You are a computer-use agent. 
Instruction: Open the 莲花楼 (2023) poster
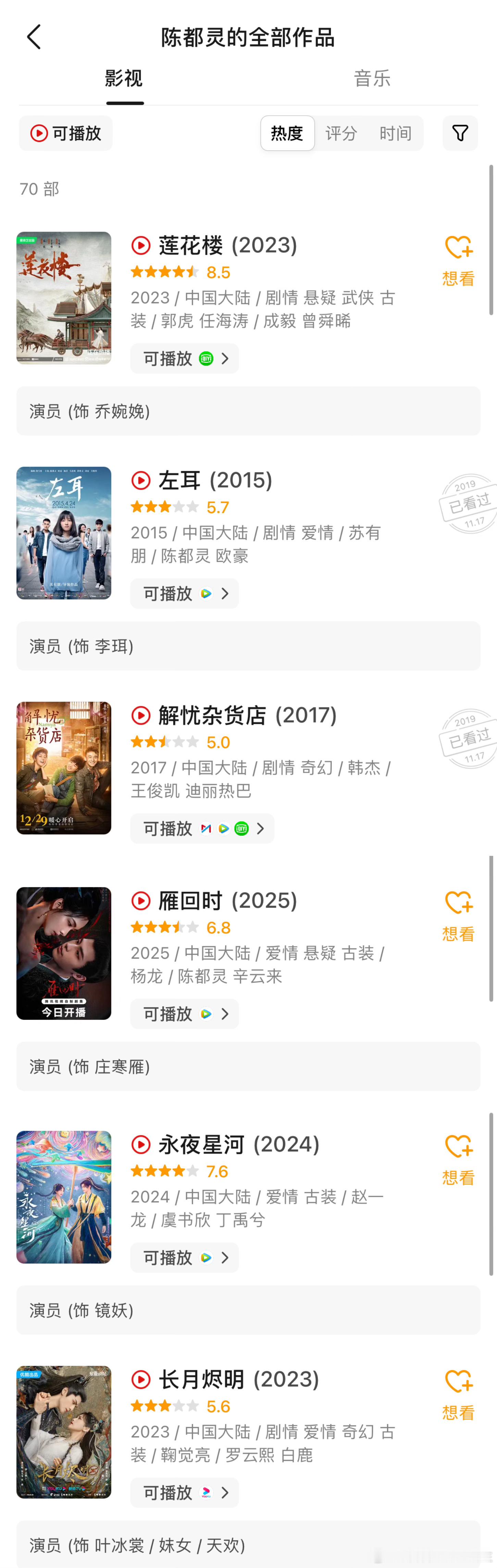tap(64, 298)
